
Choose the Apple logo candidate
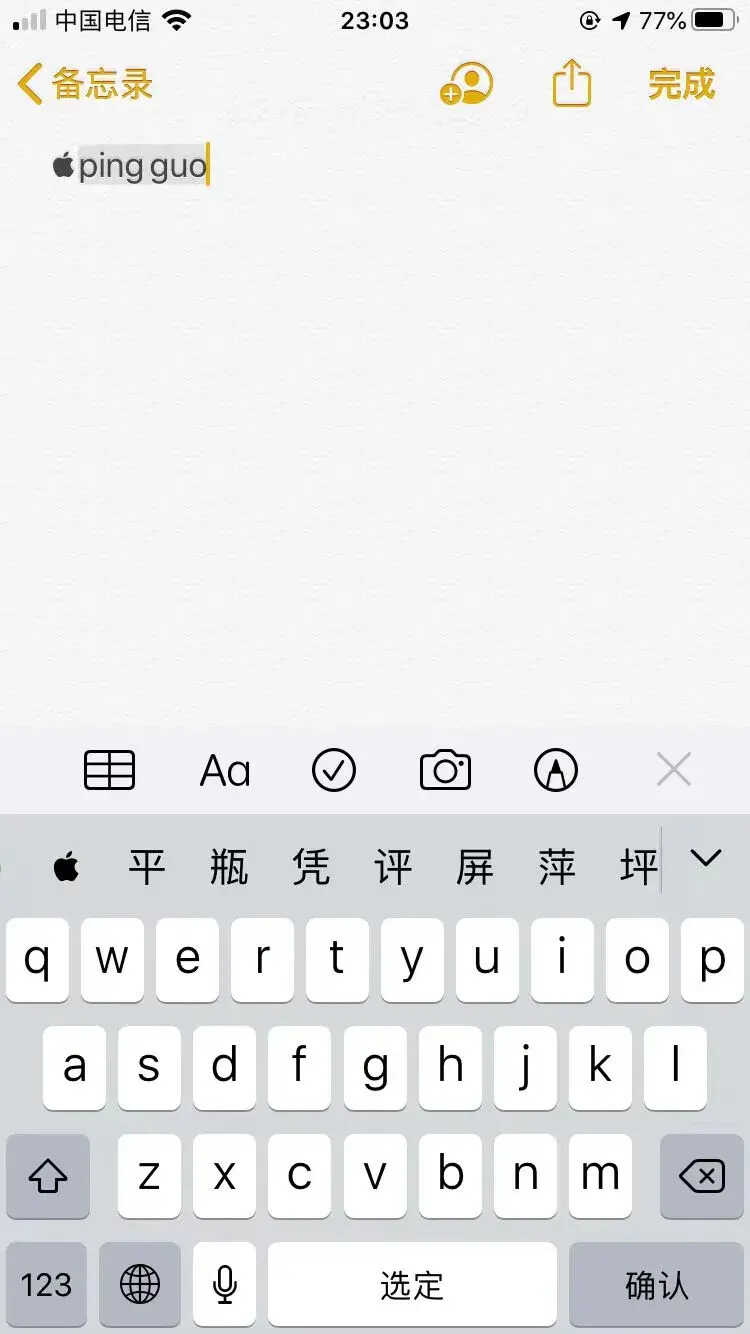[66, 867]
